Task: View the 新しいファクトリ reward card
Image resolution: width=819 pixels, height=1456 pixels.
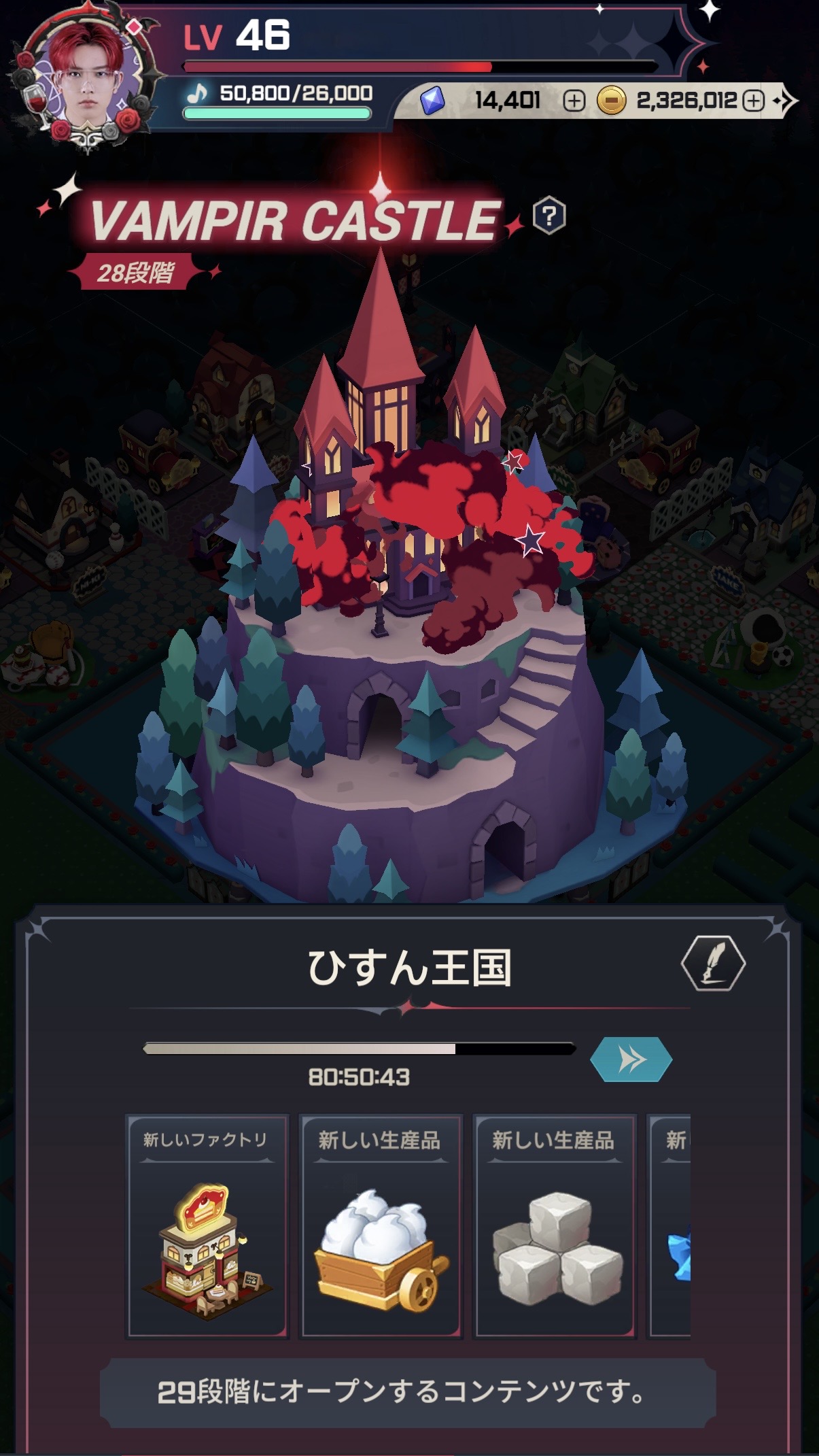Action: [x=207, y=1225]
